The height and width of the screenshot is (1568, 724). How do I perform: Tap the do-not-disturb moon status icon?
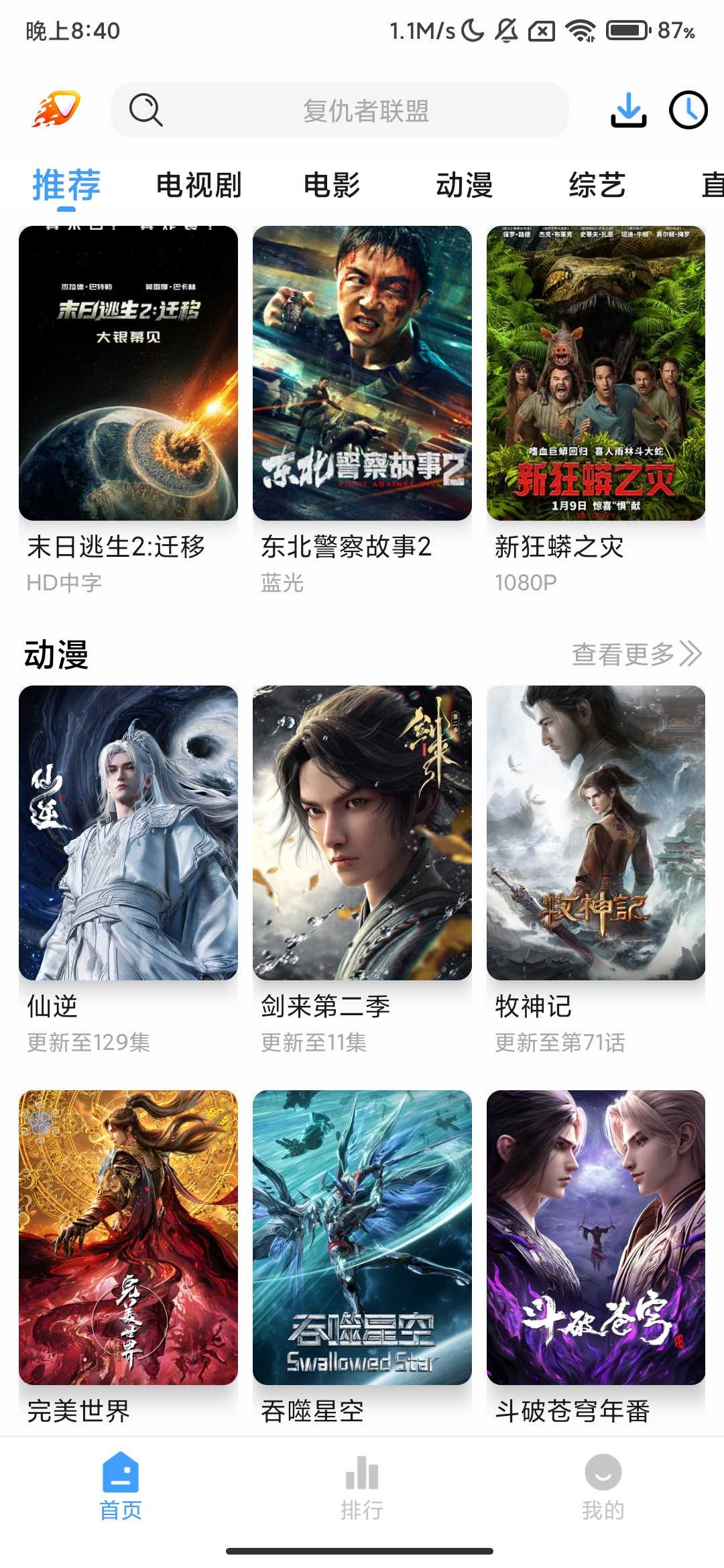pos(471,30)
